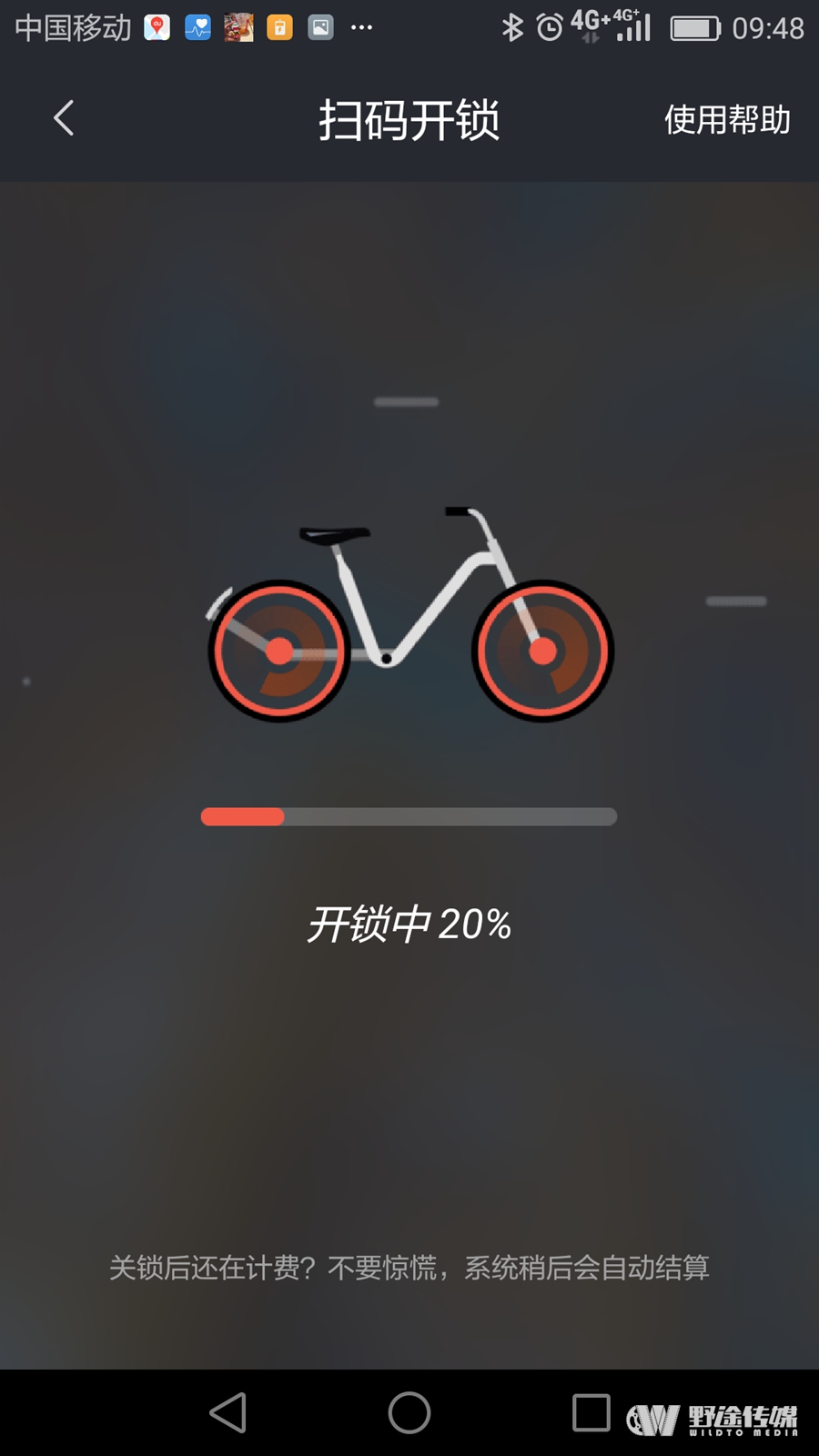Open the recent apps view

click(591, 1412)
